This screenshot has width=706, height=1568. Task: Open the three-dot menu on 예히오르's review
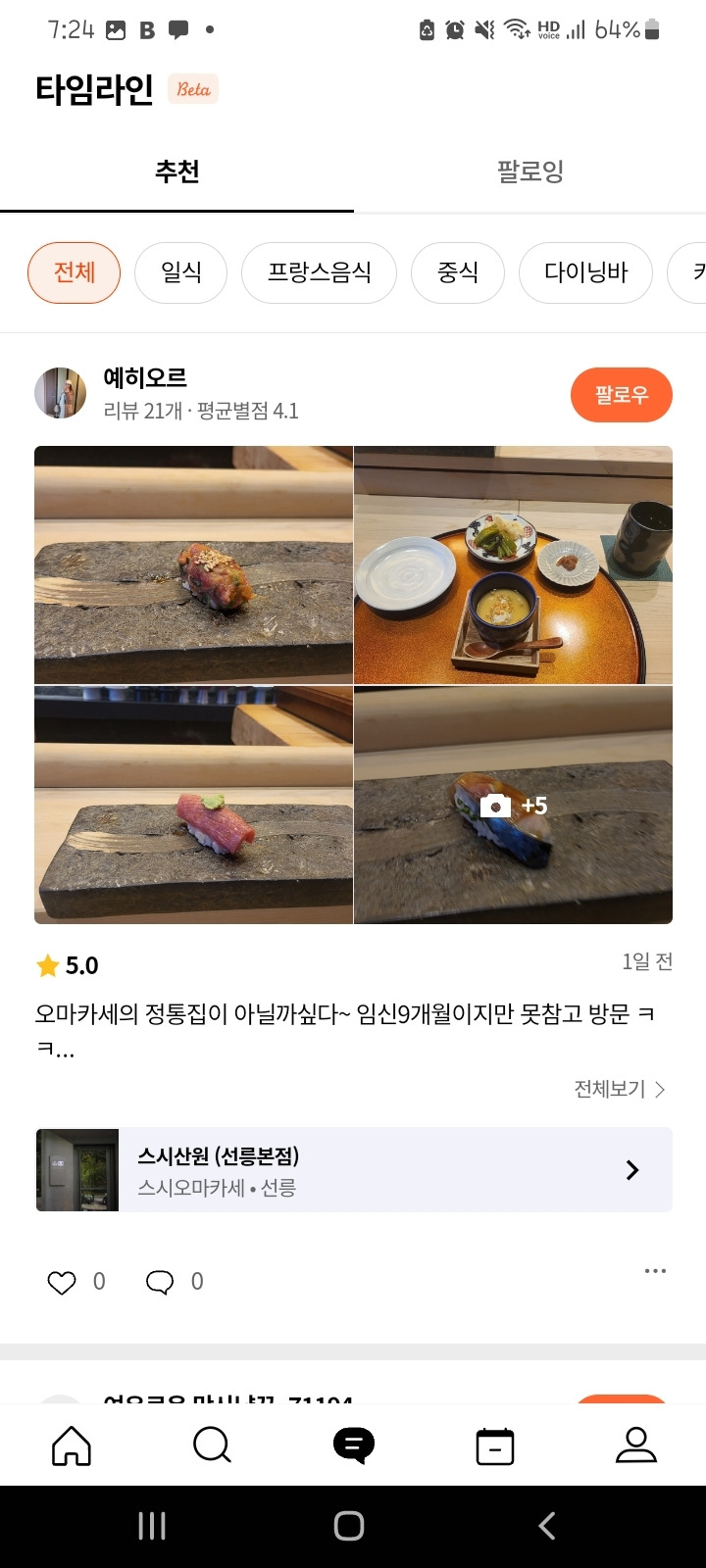[x=655, y=1271]
